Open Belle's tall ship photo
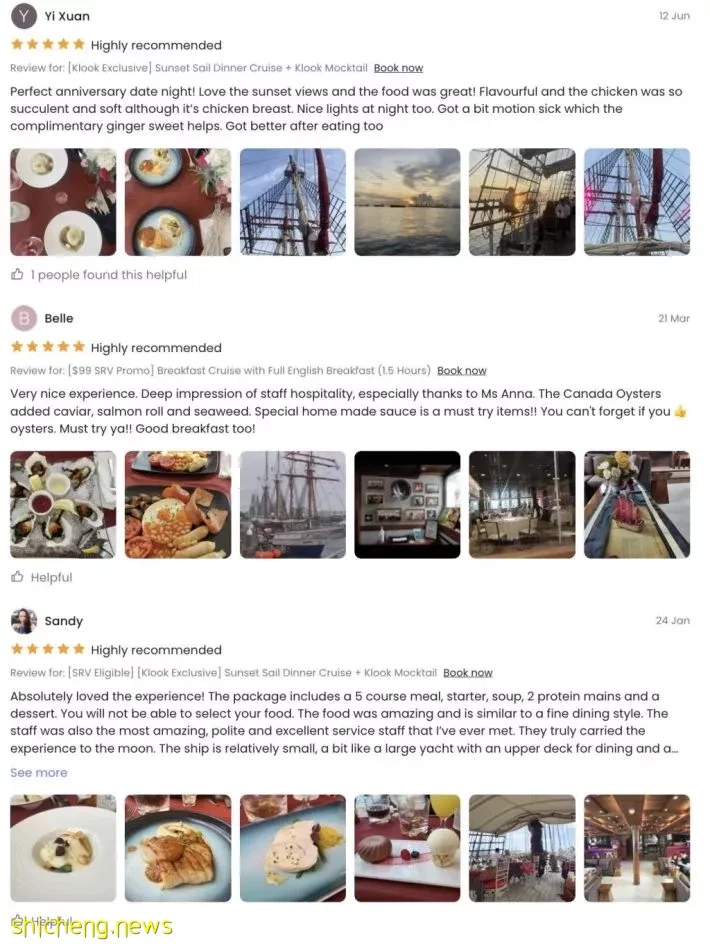Viewport: 710px width, 944px height. point(293,504)
